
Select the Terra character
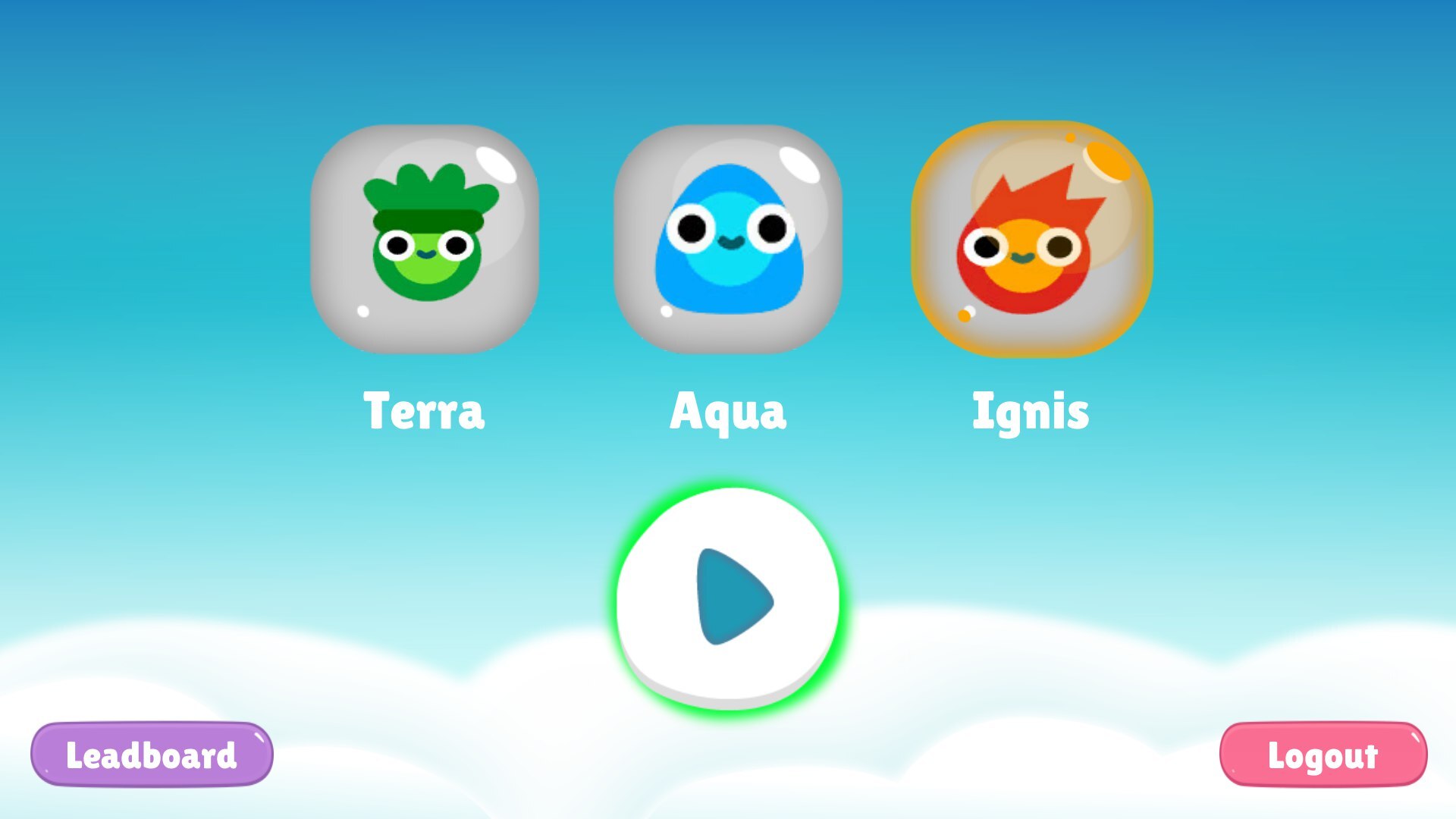click(425, 239)
